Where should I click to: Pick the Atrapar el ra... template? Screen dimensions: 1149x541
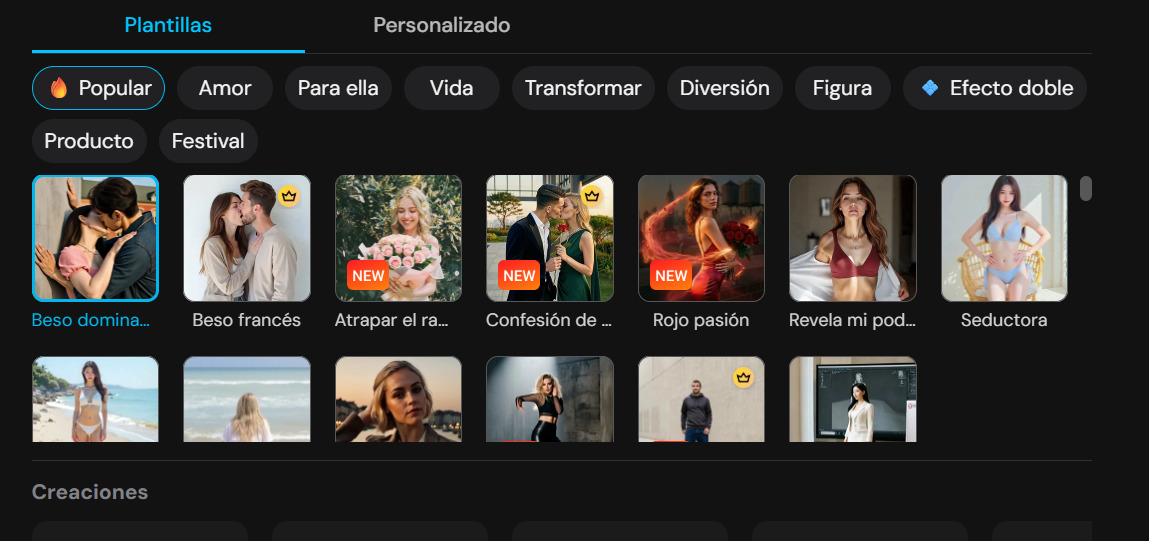tap(398, 238)
